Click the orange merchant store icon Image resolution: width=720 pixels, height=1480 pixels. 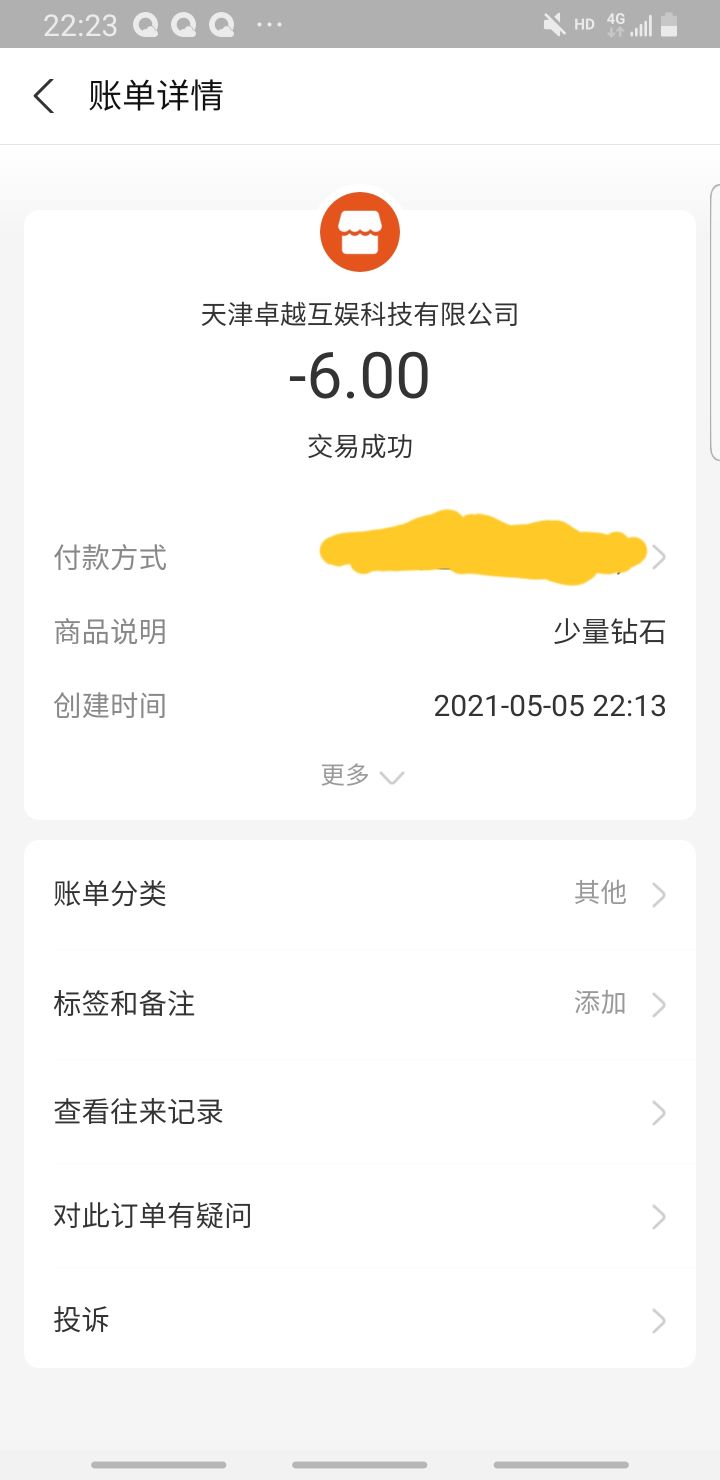point(360,231)
